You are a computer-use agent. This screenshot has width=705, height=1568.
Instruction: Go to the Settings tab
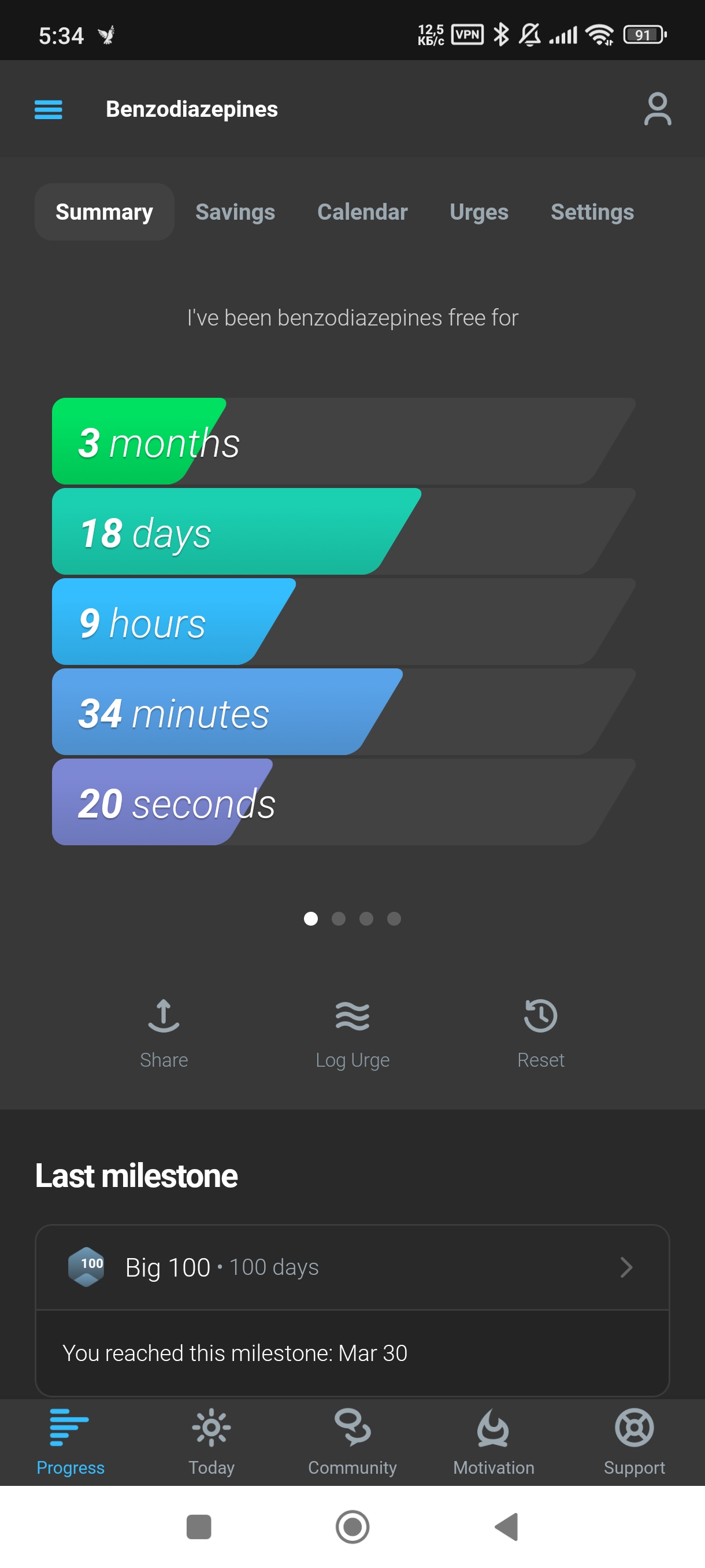pyautogui.click(x=592, y=212)
